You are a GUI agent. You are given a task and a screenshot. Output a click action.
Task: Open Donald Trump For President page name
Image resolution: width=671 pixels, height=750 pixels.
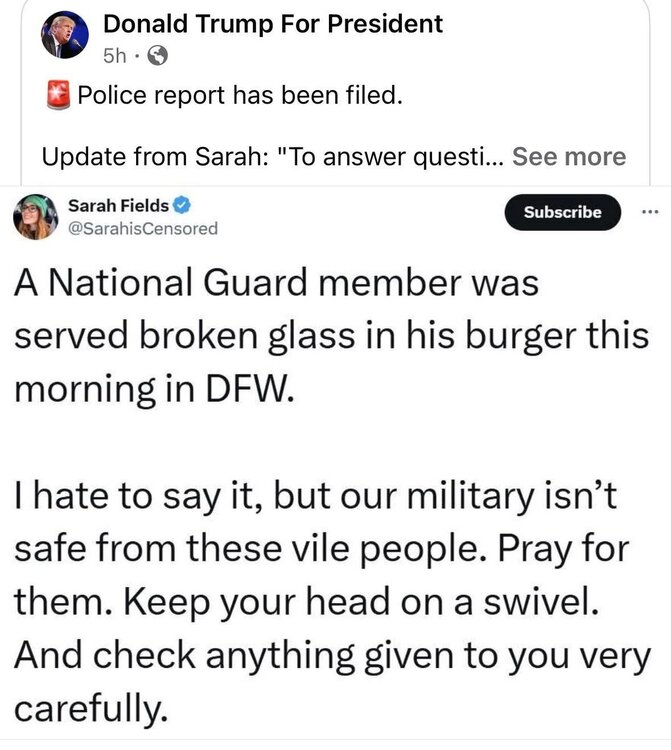[273, 24]
